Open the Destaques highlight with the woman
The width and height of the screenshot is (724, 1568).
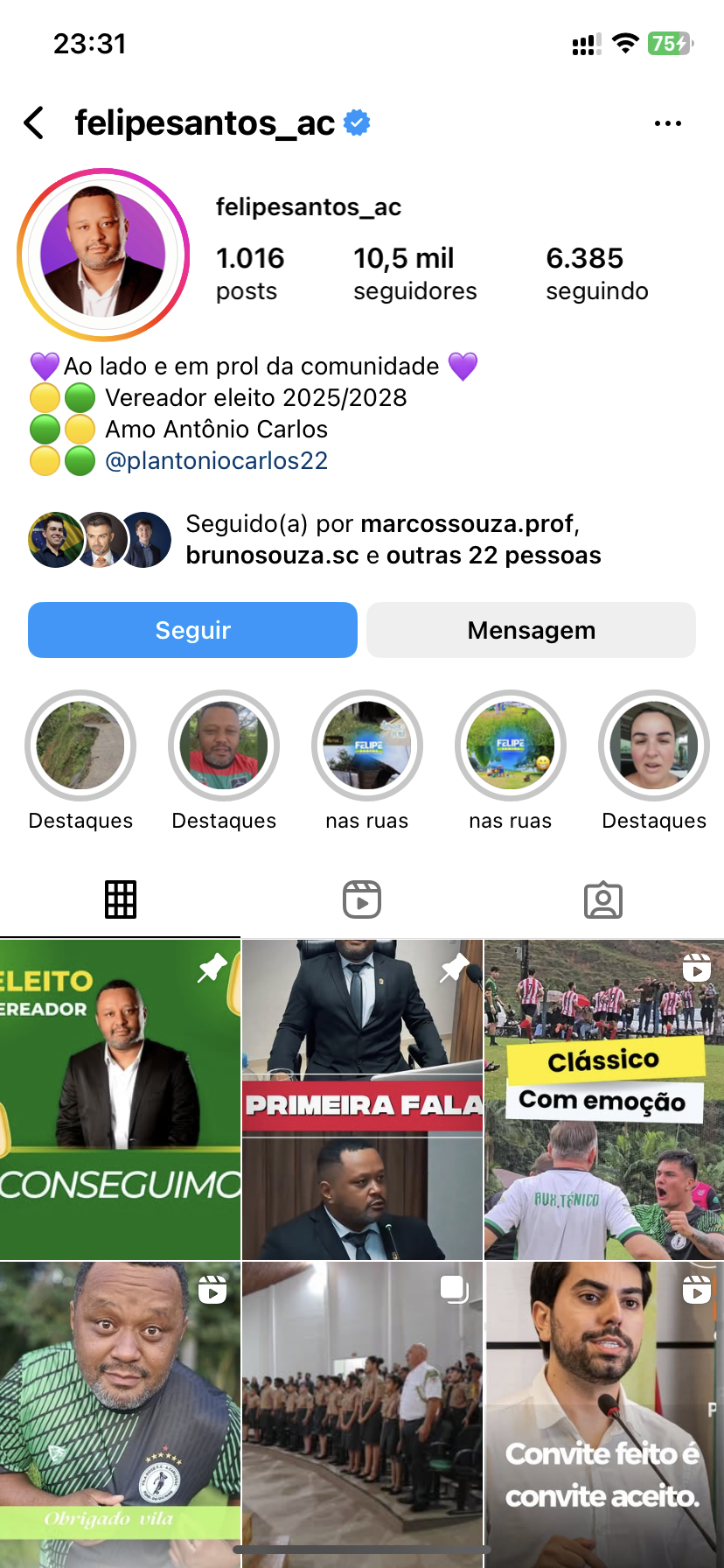653,746
